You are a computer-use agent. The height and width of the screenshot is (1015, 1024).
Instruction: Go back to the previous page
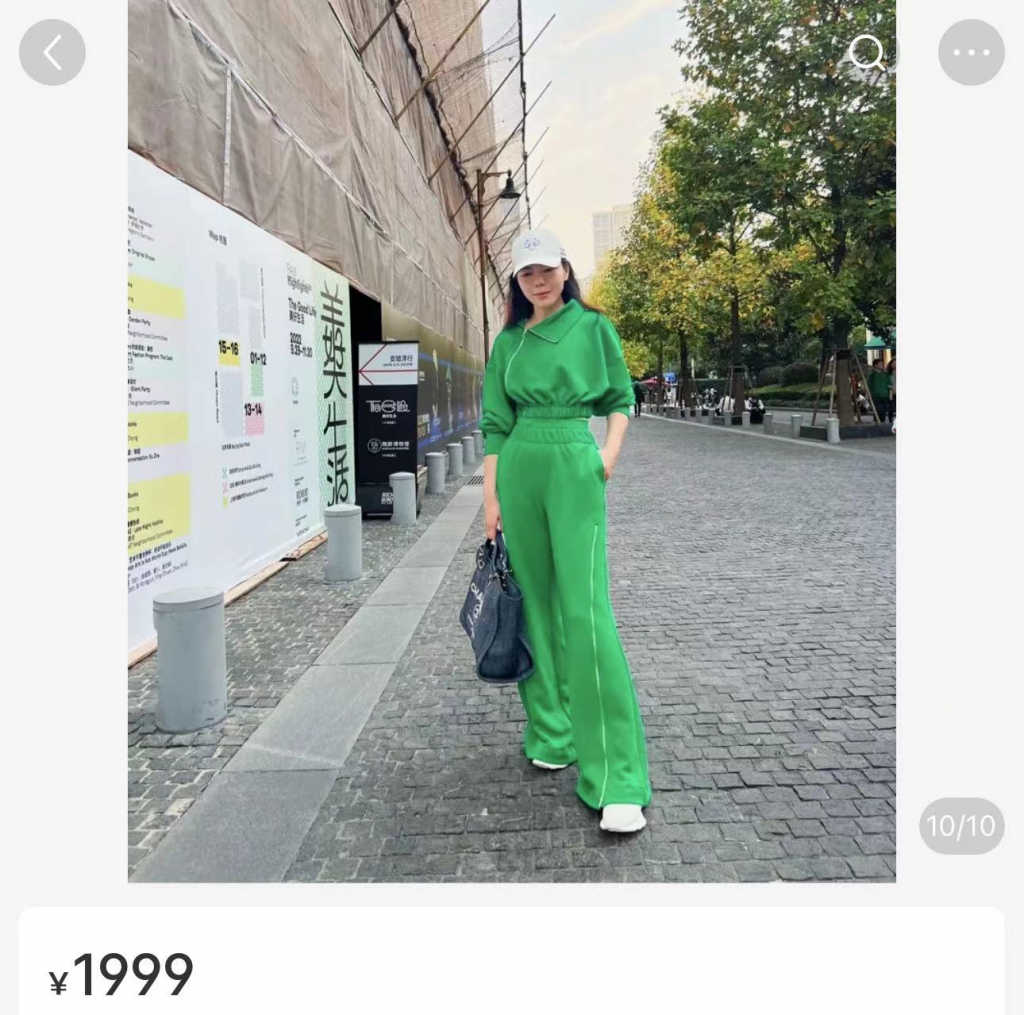[x=52, y=52]
